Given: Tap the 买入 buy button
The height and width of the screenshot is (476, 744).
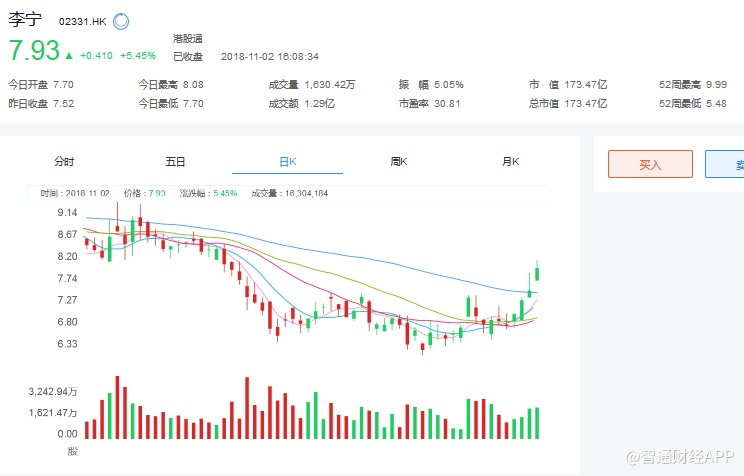Looking at the screenshot, I should point(650,164).
